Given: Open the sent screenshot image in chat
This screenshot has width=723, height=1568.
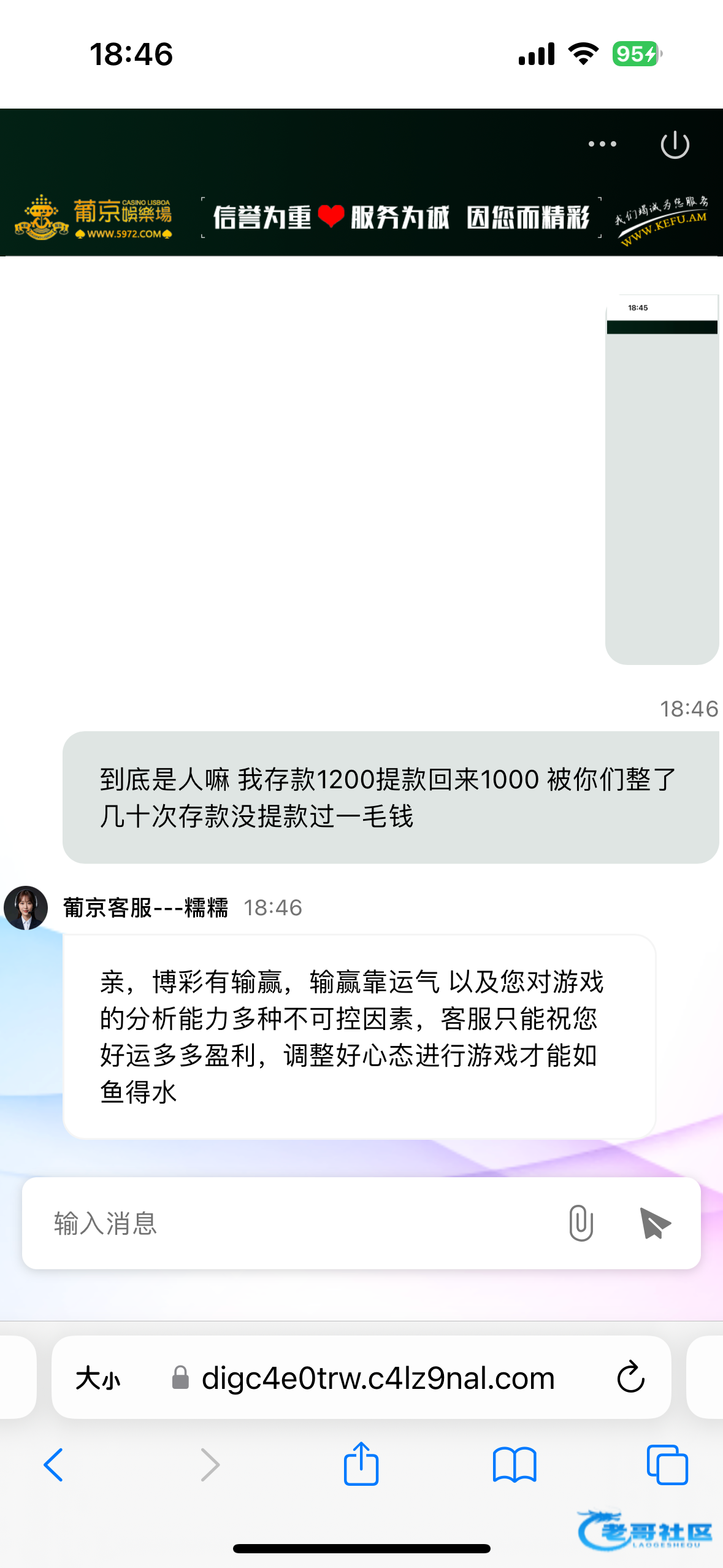Looking at the screenshot, I should pos(662,479).
